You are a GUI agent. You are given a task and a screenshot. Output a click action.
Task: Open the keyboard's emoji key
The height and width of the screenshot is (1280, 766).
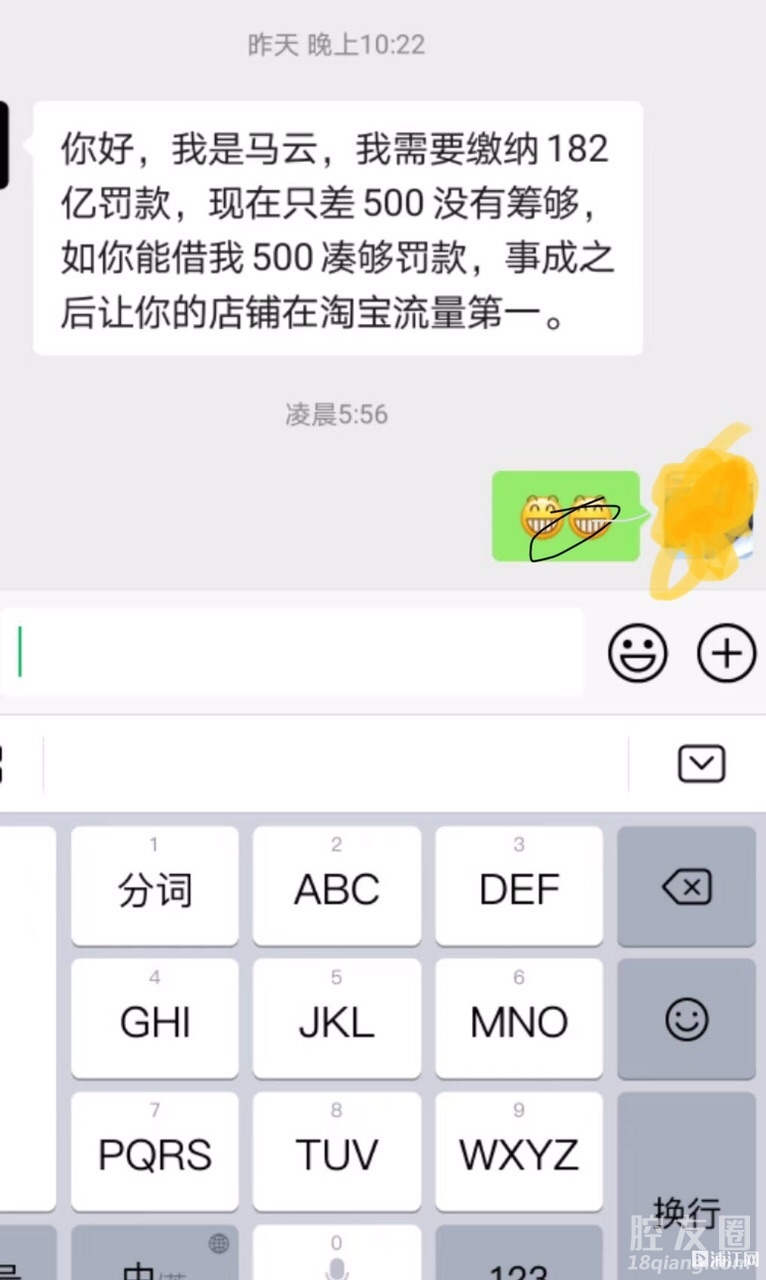pyautogui.click(x=687, y=1019)
